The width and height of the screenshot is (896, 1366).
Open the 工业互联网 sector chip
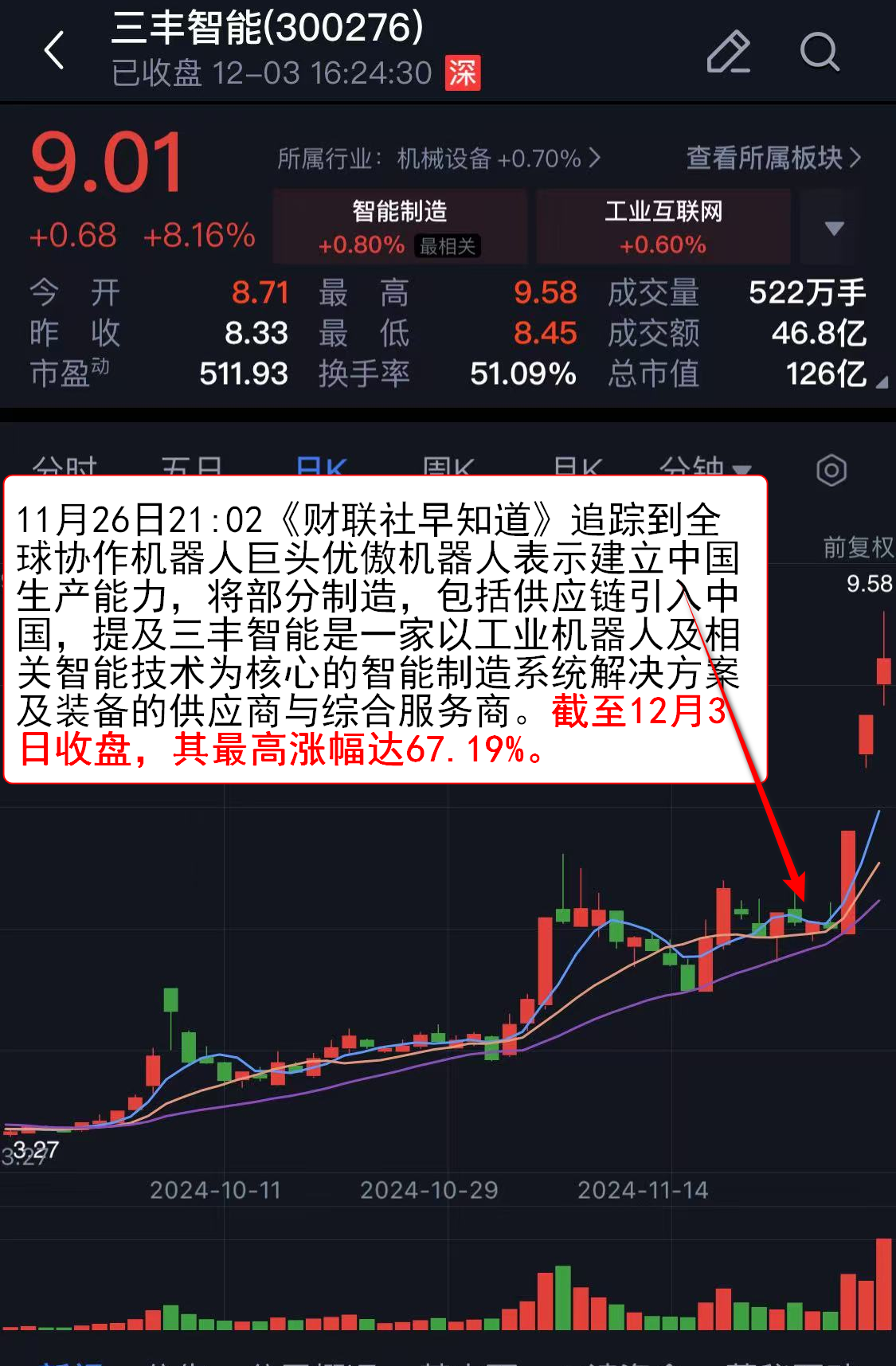663,227
